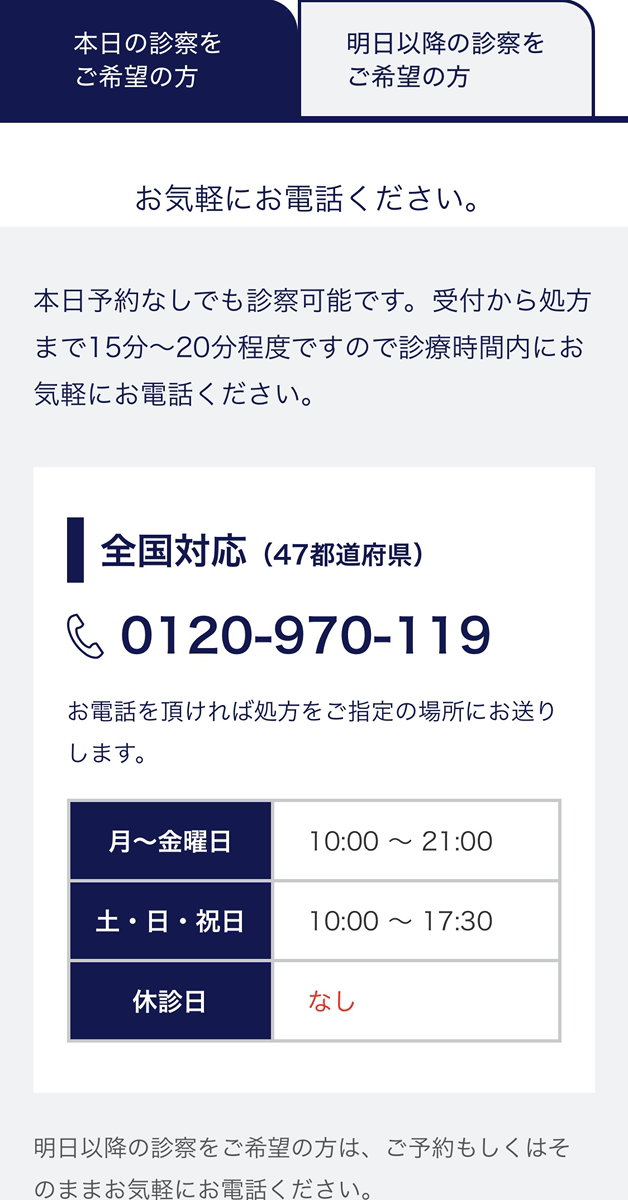Select the 本日の診察をご希望の方 tab
This screenshot has height=1200, width=628.
pyautogui.click(x=148, y=60)
